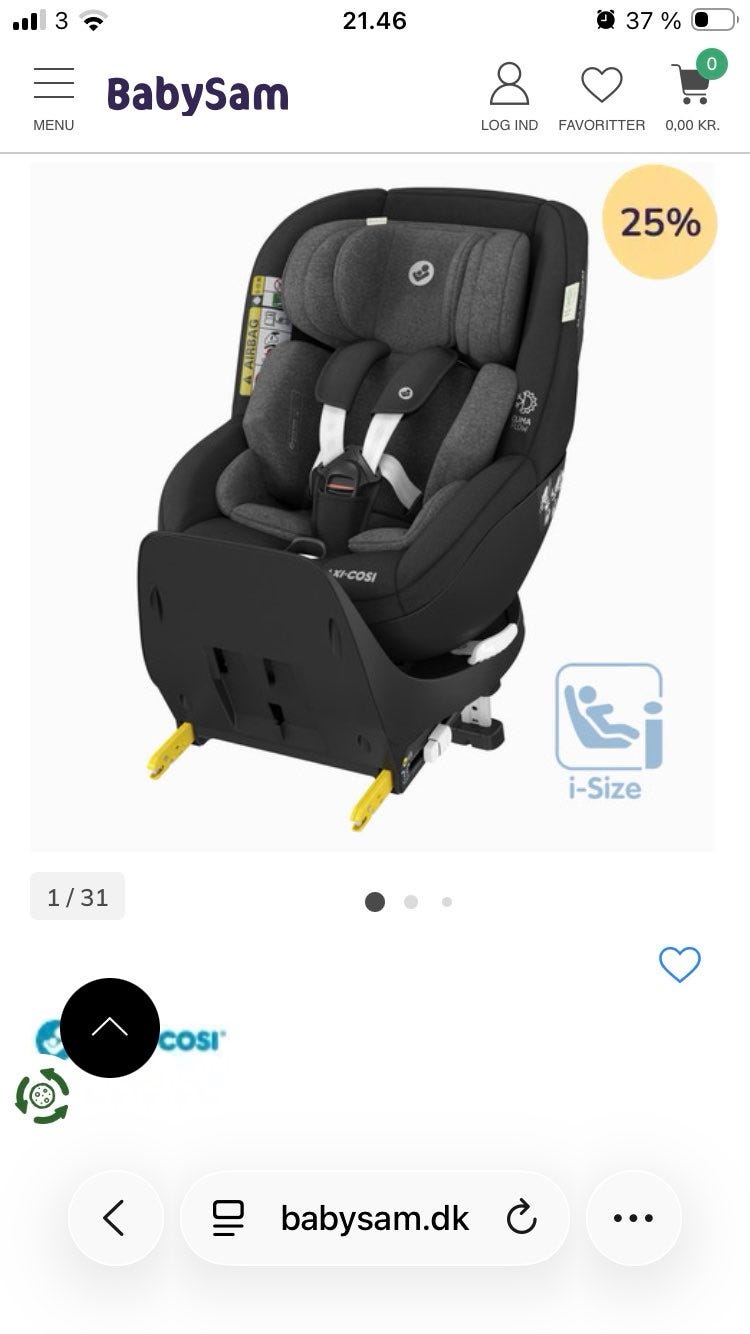Select the second image indicator dot
The width and height of the screenshot is (750, 1334).
point(411,902)
